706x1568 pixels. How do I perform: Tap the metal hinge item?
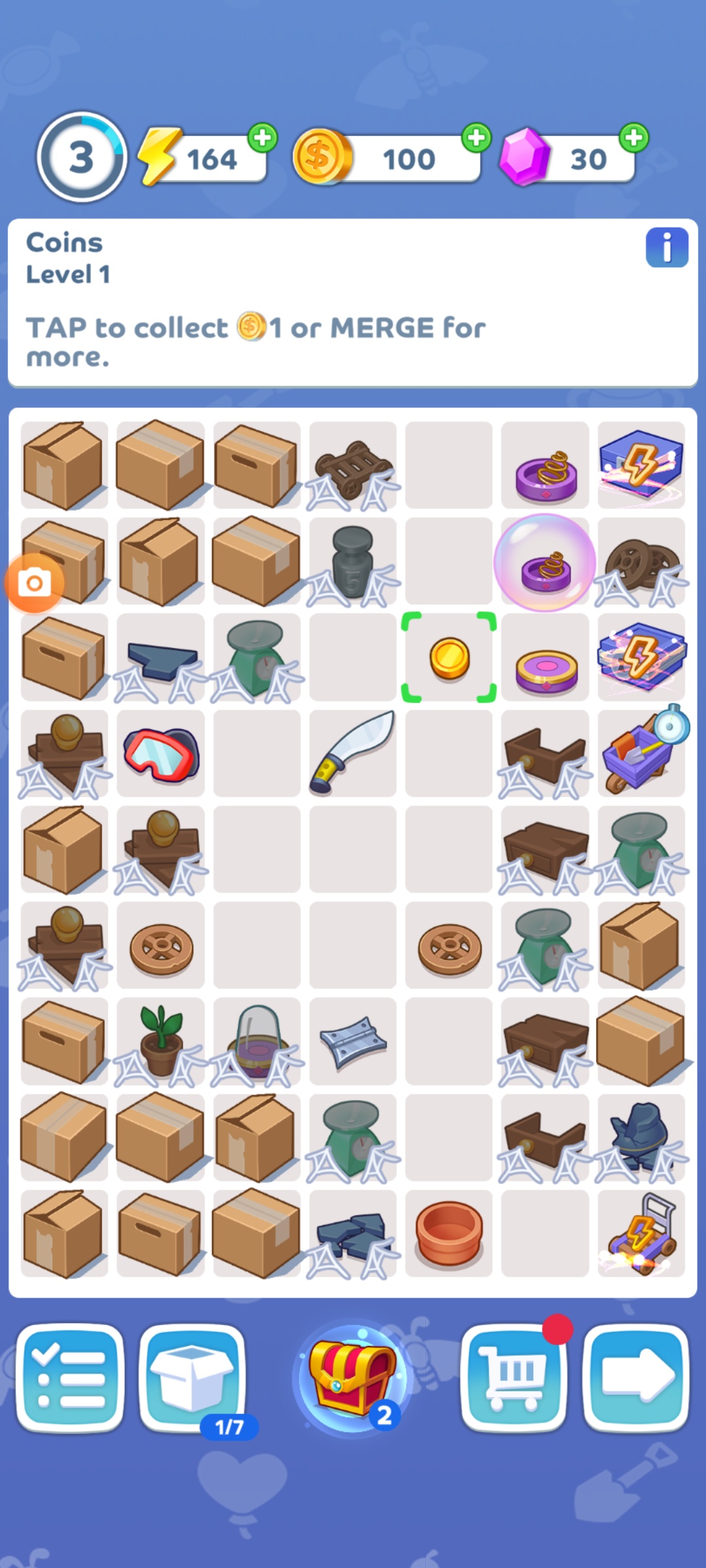tap(353, 1041)
